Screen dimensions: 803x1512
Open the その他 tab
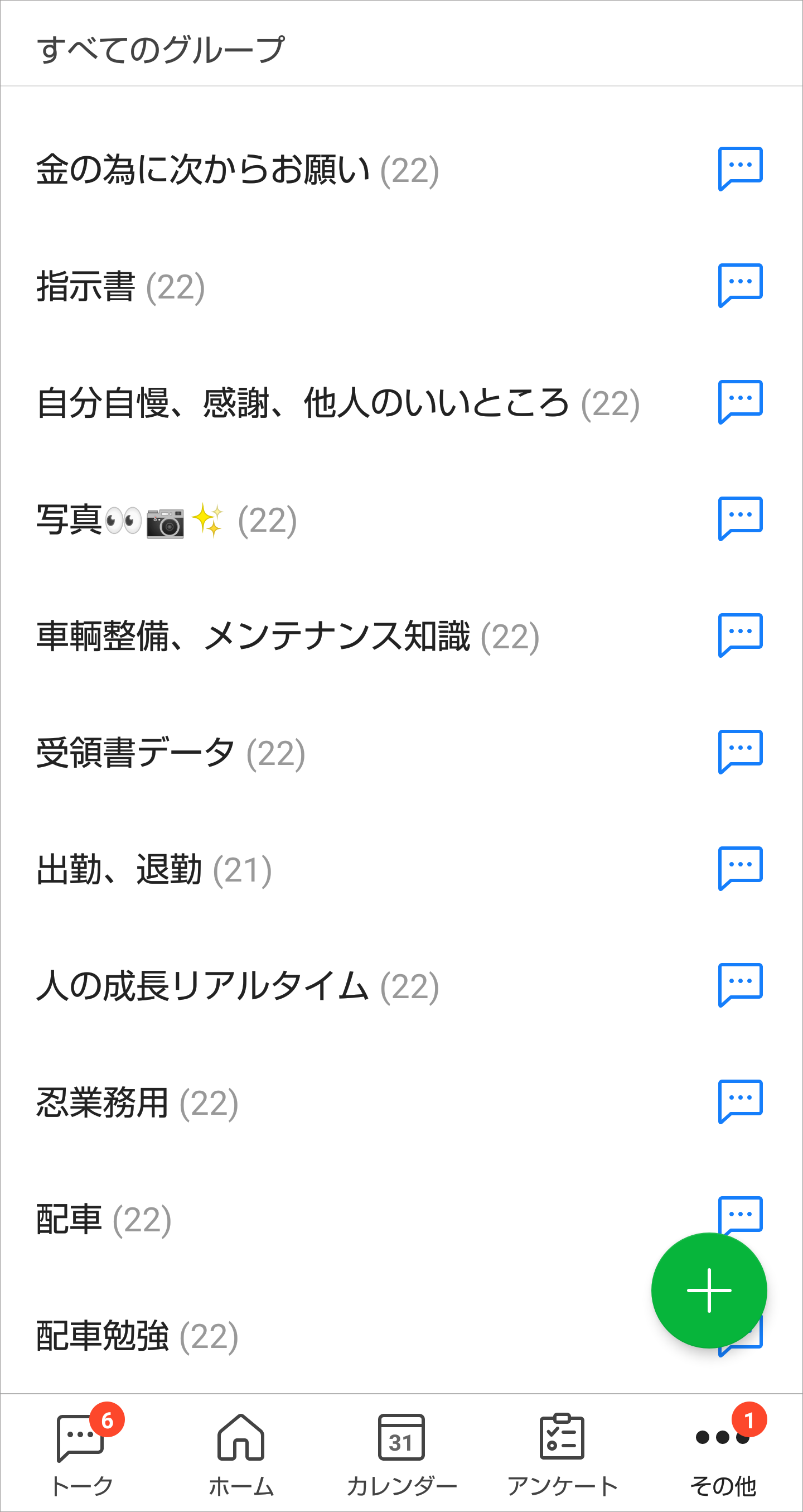tap(723, 1451)
